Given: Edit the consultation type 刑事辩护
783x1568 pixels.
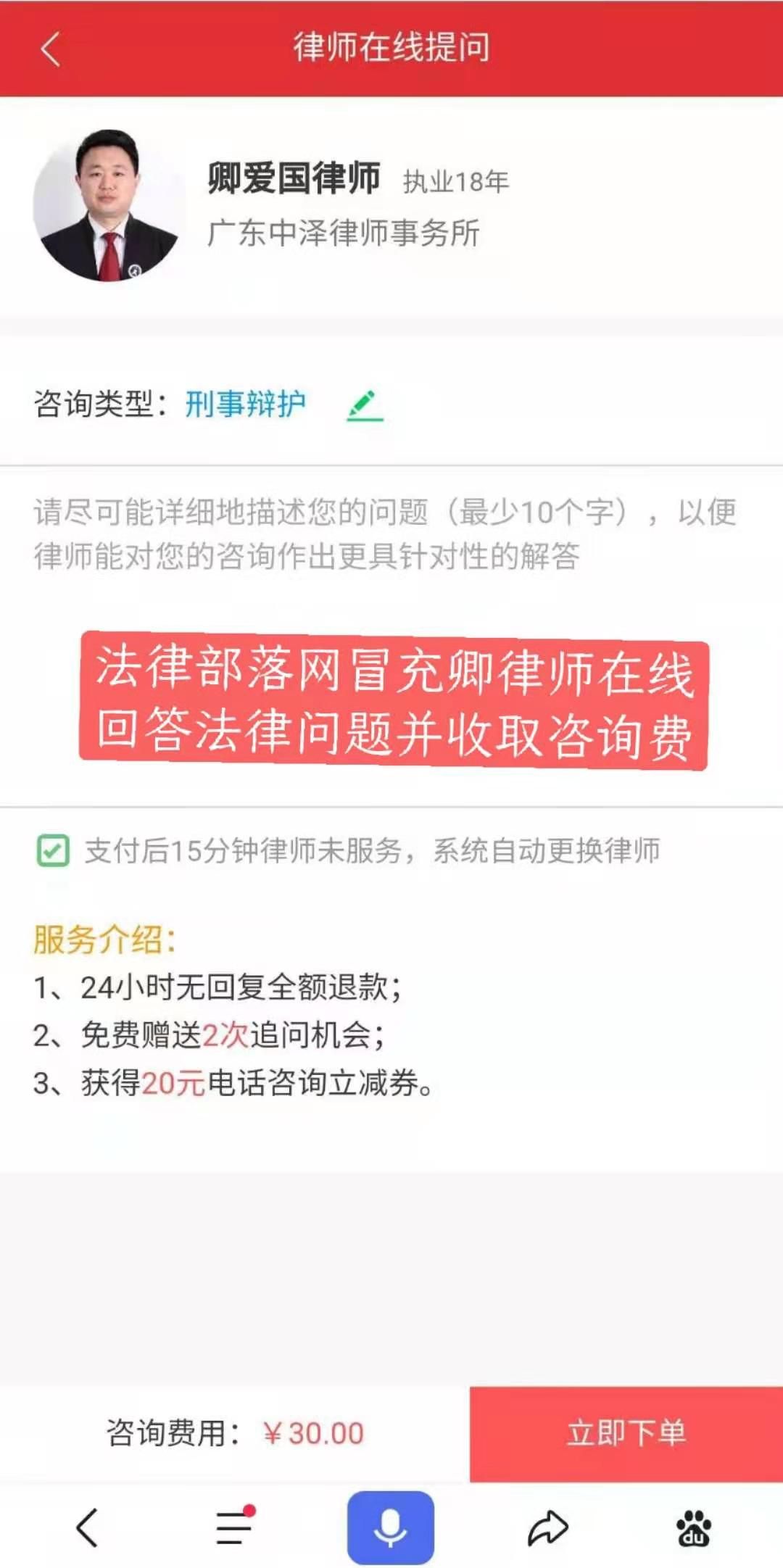Looking at the screenshot, I should tap(365, 405).
